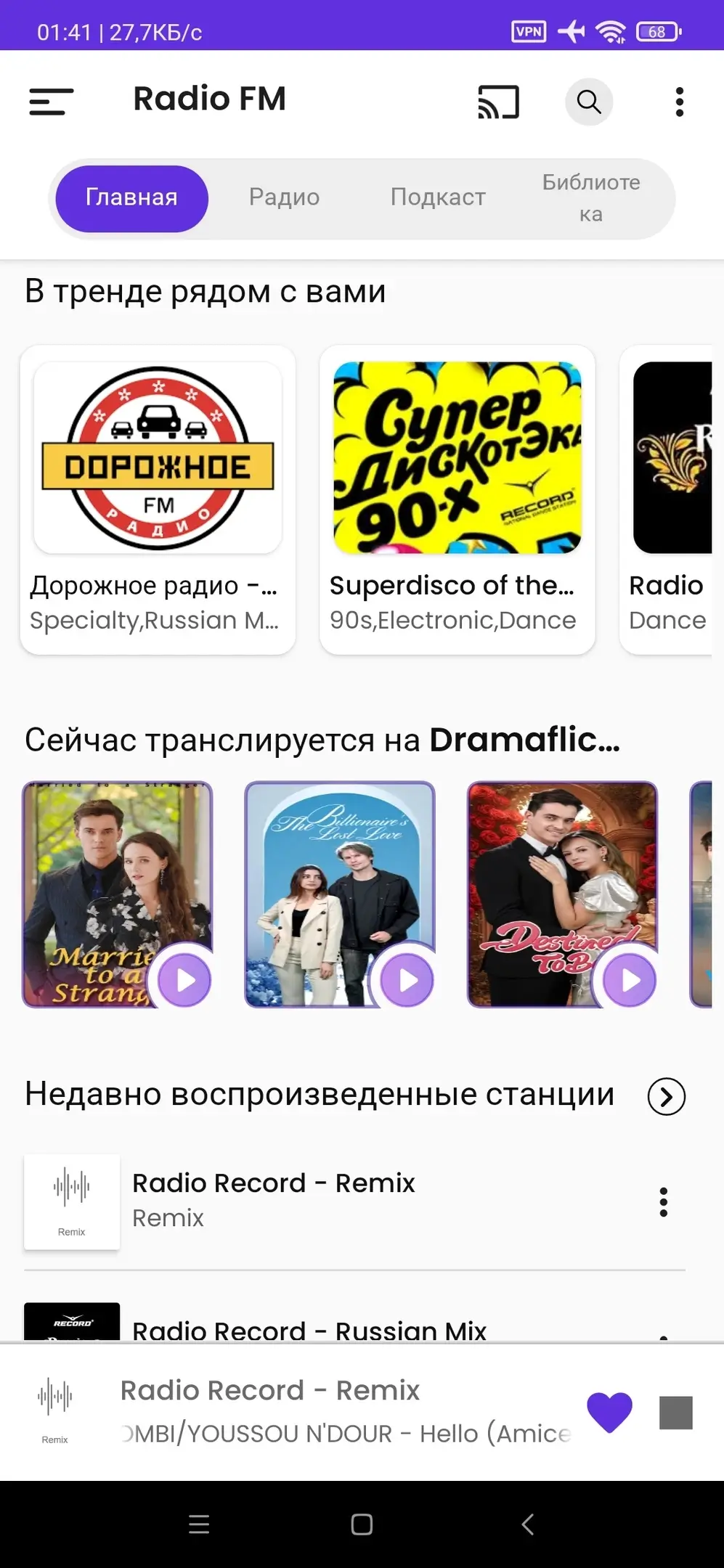This screenshot has height=1568, width=724.
Task: Select the Главная tab
Action: 131,197
